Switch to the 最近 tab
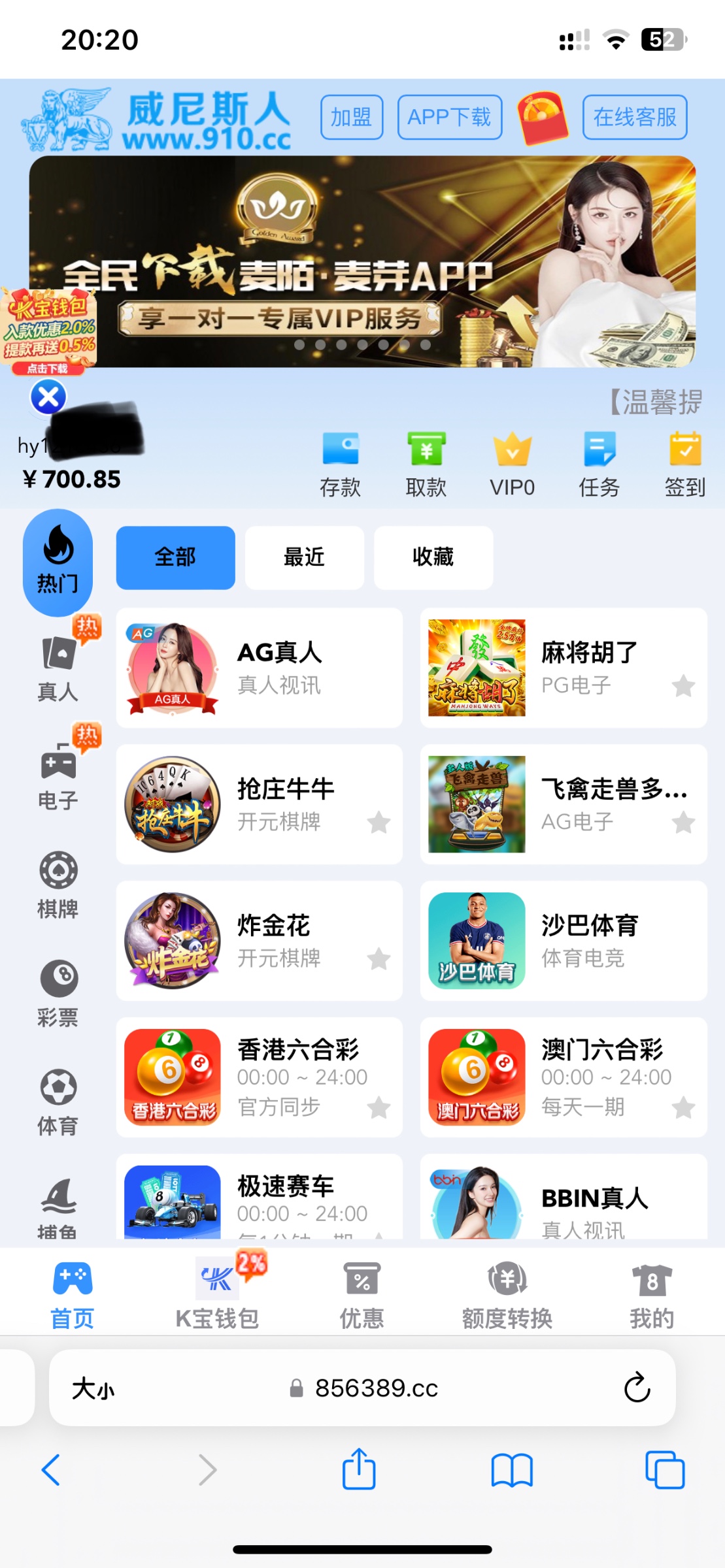This screenshot has width=725, height=1568. click(x=304, y=557)
